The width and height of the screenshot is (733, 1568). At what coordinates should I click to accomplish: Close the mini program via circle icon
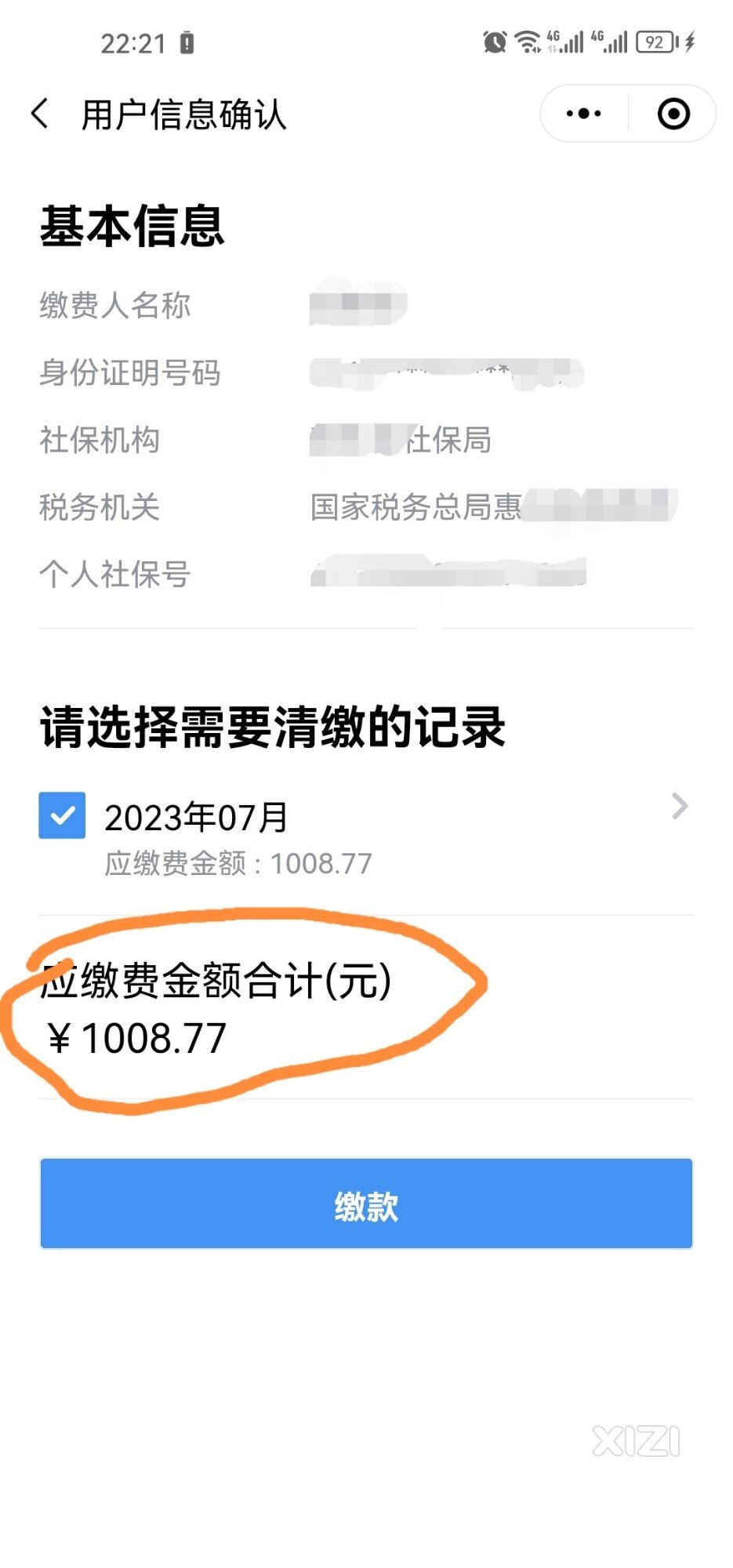[673, 114]
